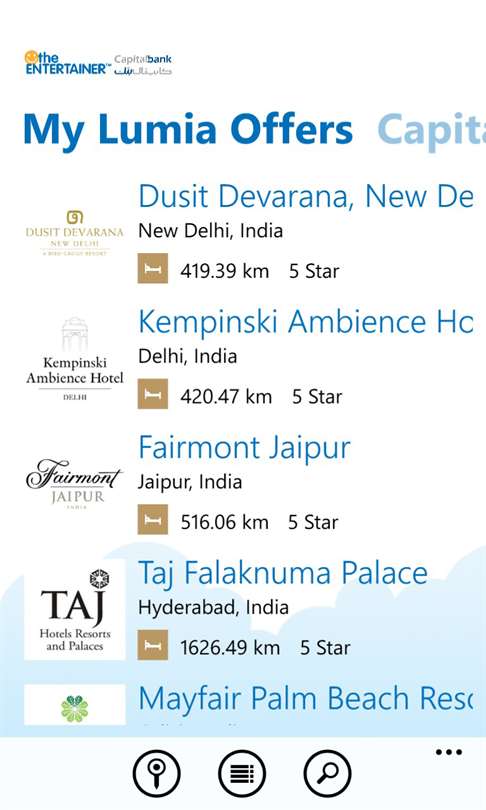Image resolution: width=486 pixels, height=810 pixels.
Task: Open Kempinski Ambience Hotel offer
Action: [x=248, y=359]
